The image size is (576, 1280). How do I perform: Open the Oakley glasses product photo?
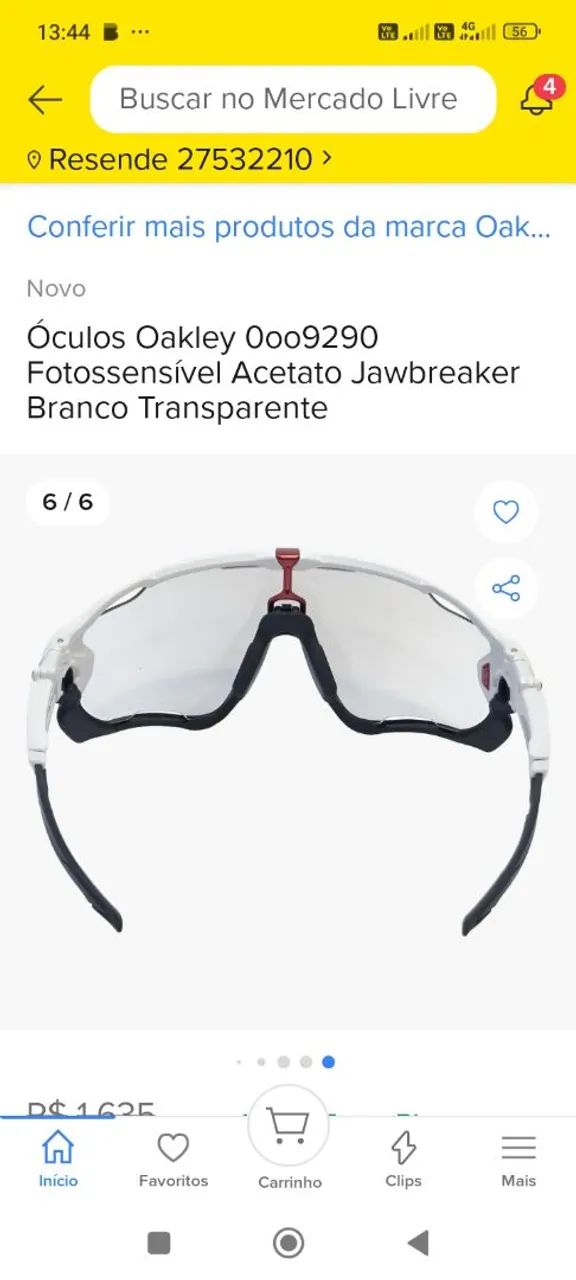[288, 740]
